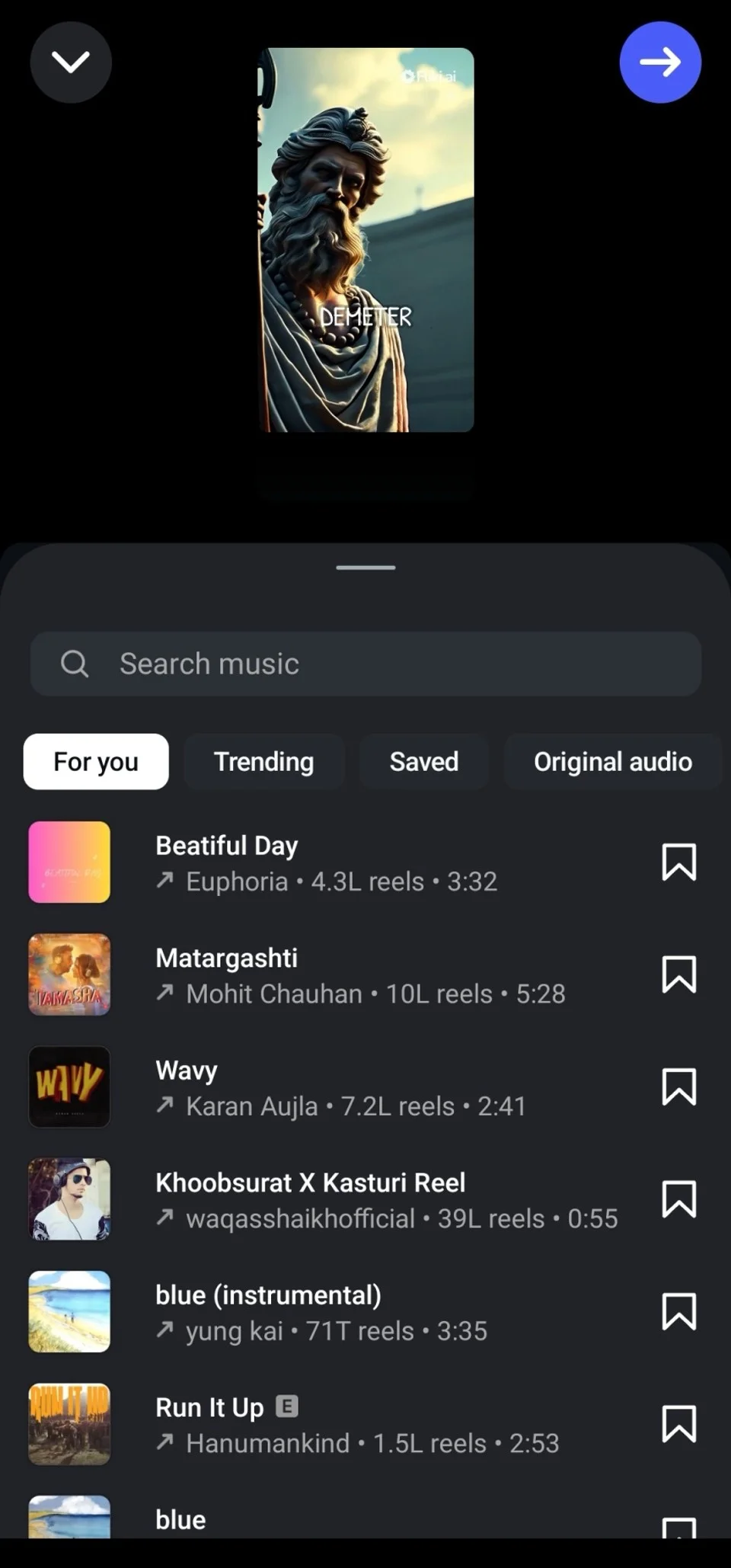Screen dimensions: 731x1568
Task: Switch to the Trending tab
Action: pos(263,761)
